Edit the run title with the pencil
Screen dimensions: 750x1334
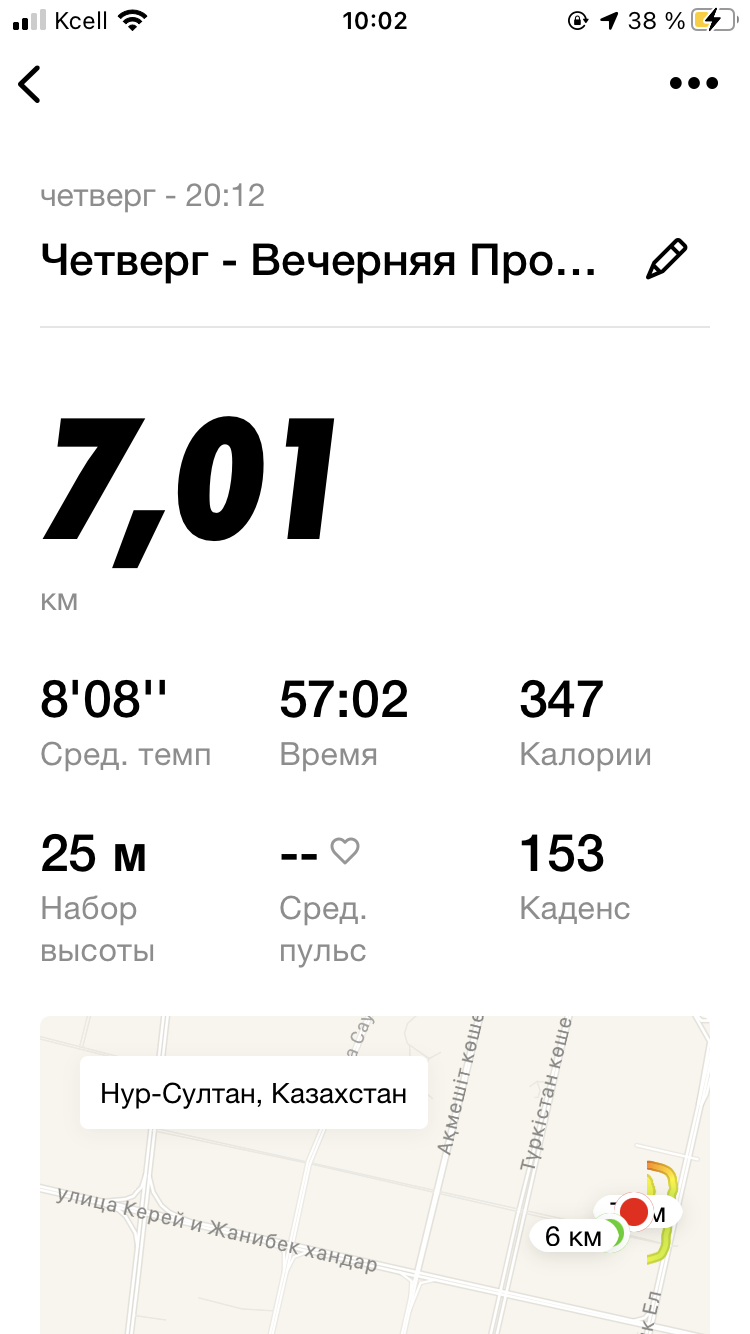point(667,260)
